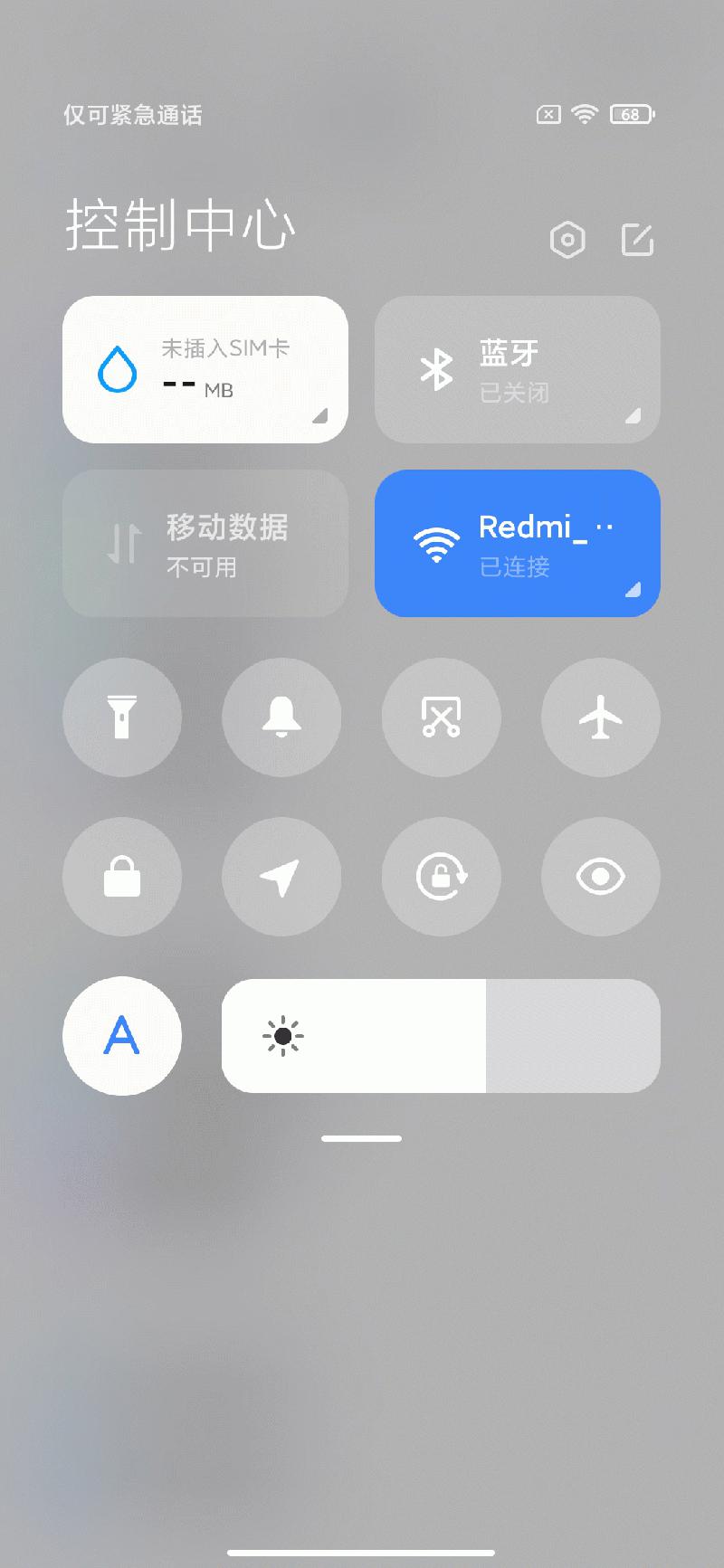
Task: Enable airplane mode
Action: click(600, 717)
